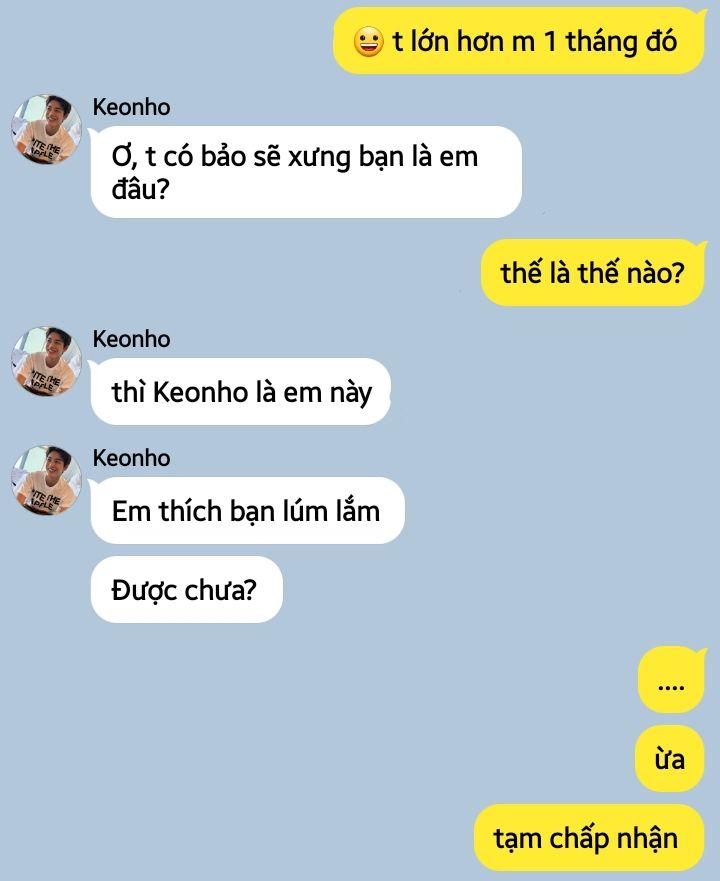Tap Keonho's profile picture beside "thì Keonho là em này"
720x881 pixels.
(46, 361)
